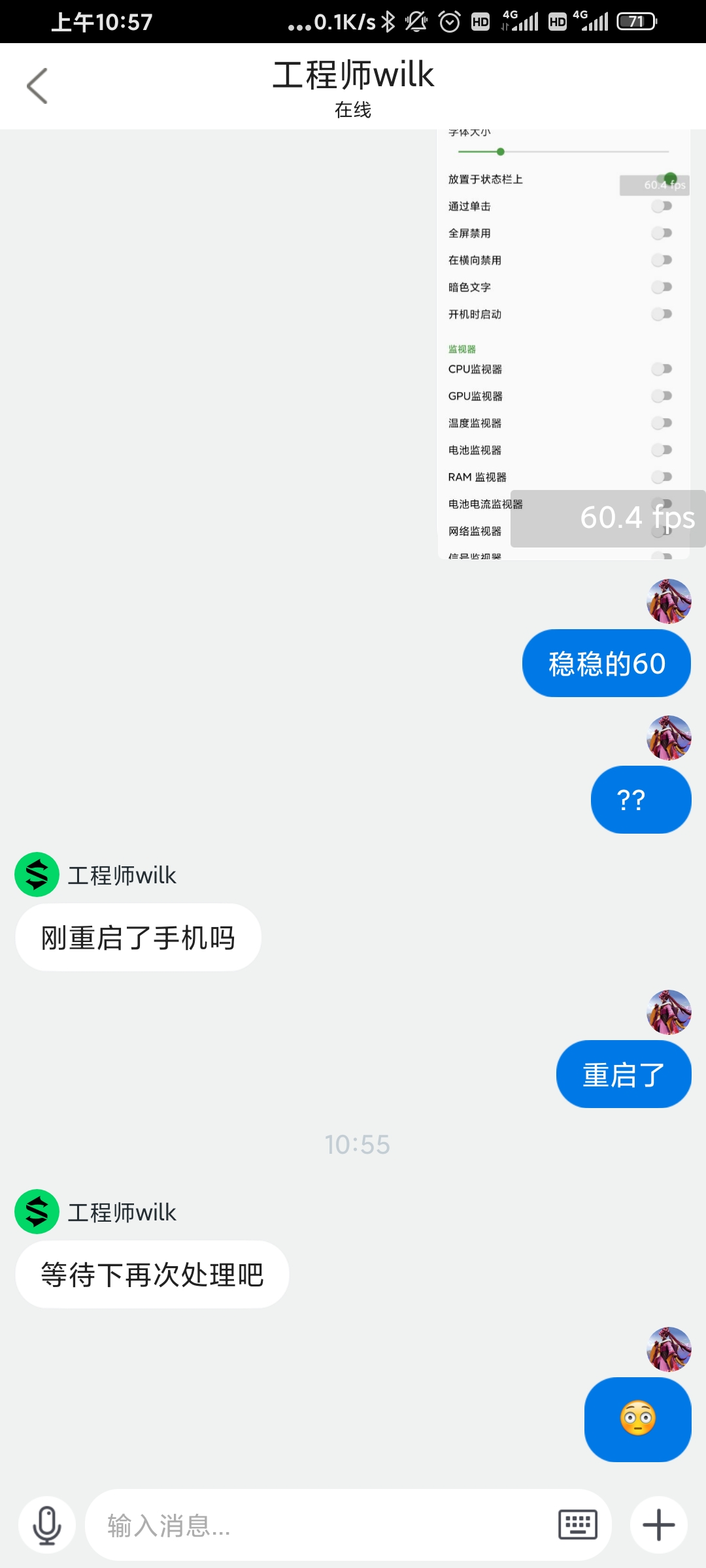Tap the voice input microphone icon
Screen dimensions: 706x1568
pos(47,1526)
